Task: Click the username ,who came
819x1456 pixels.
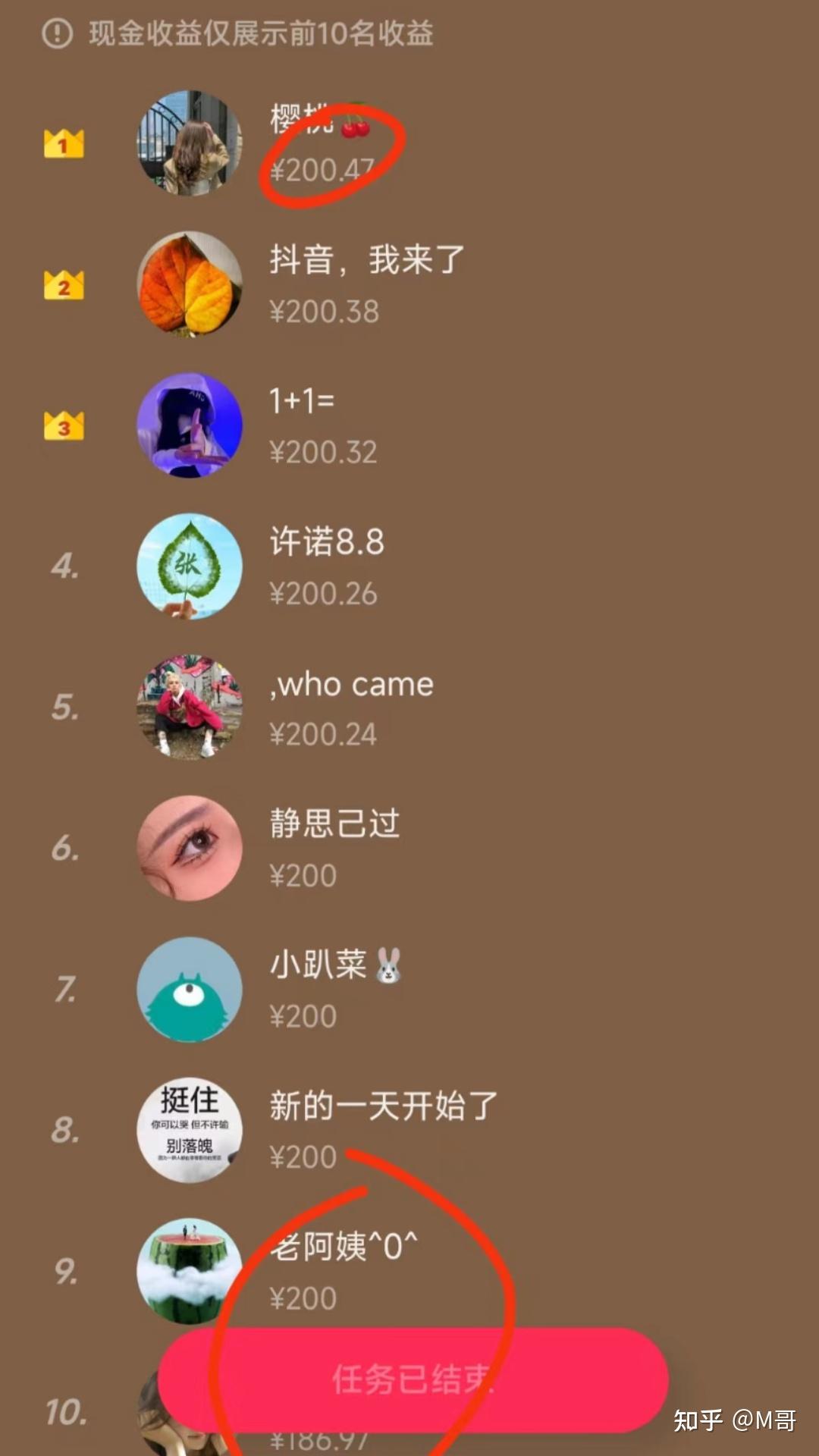Action: (x=351, y=684)
